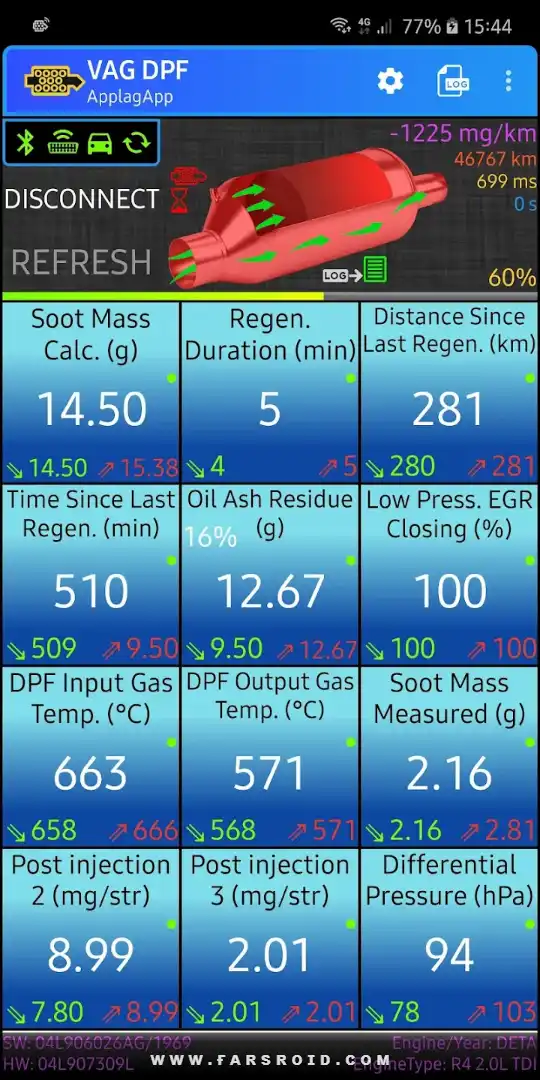Screen dimensions: 540x1080
Task: Open the DPF Input Gas Temp. tile
Action: click(91, 756)
